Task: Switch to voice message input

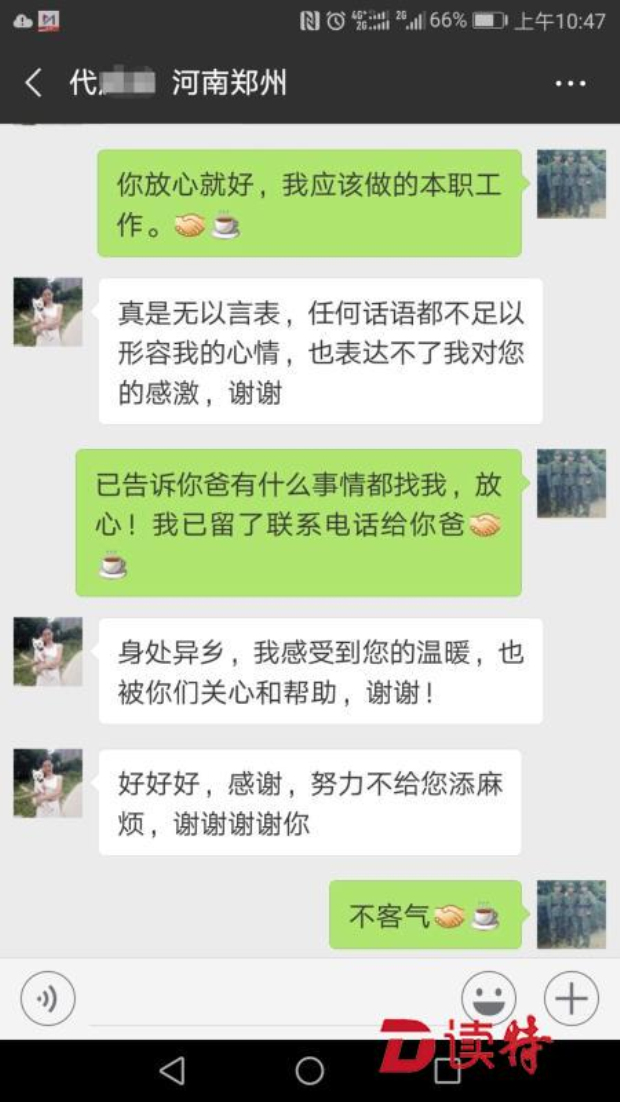Action: coord(47,998)
